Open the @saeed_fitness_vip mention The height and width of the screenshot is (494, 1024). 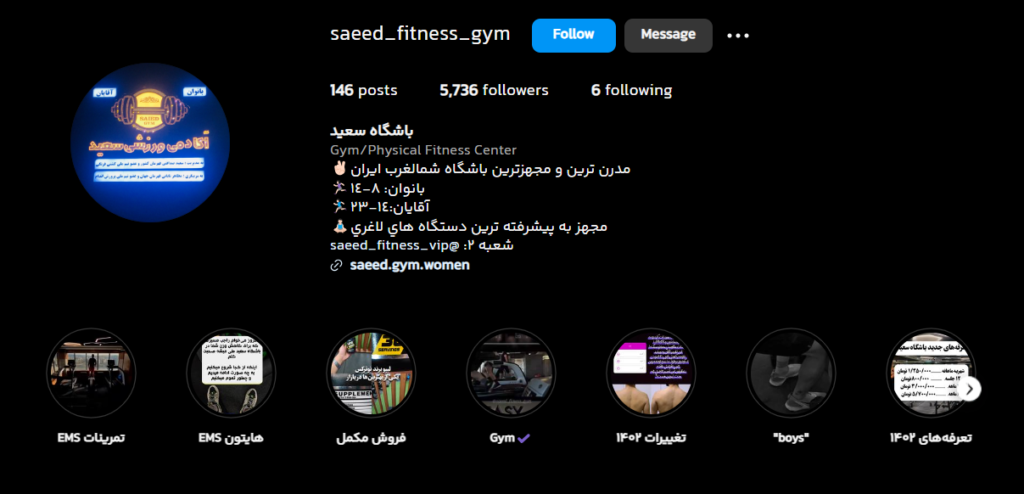tap(393, 245)
